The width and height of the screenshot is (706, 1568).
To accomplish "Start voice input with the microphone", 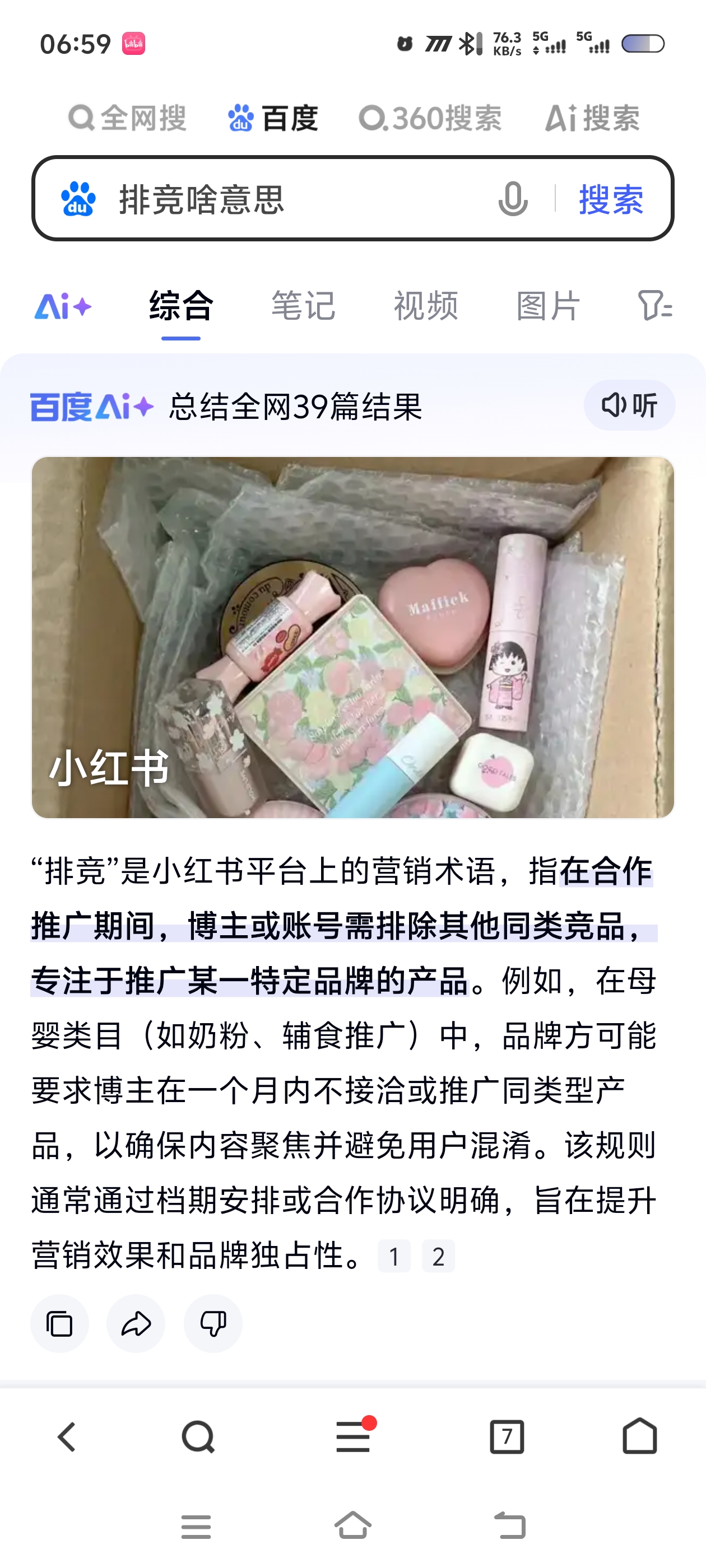I will tap(512, 199).
